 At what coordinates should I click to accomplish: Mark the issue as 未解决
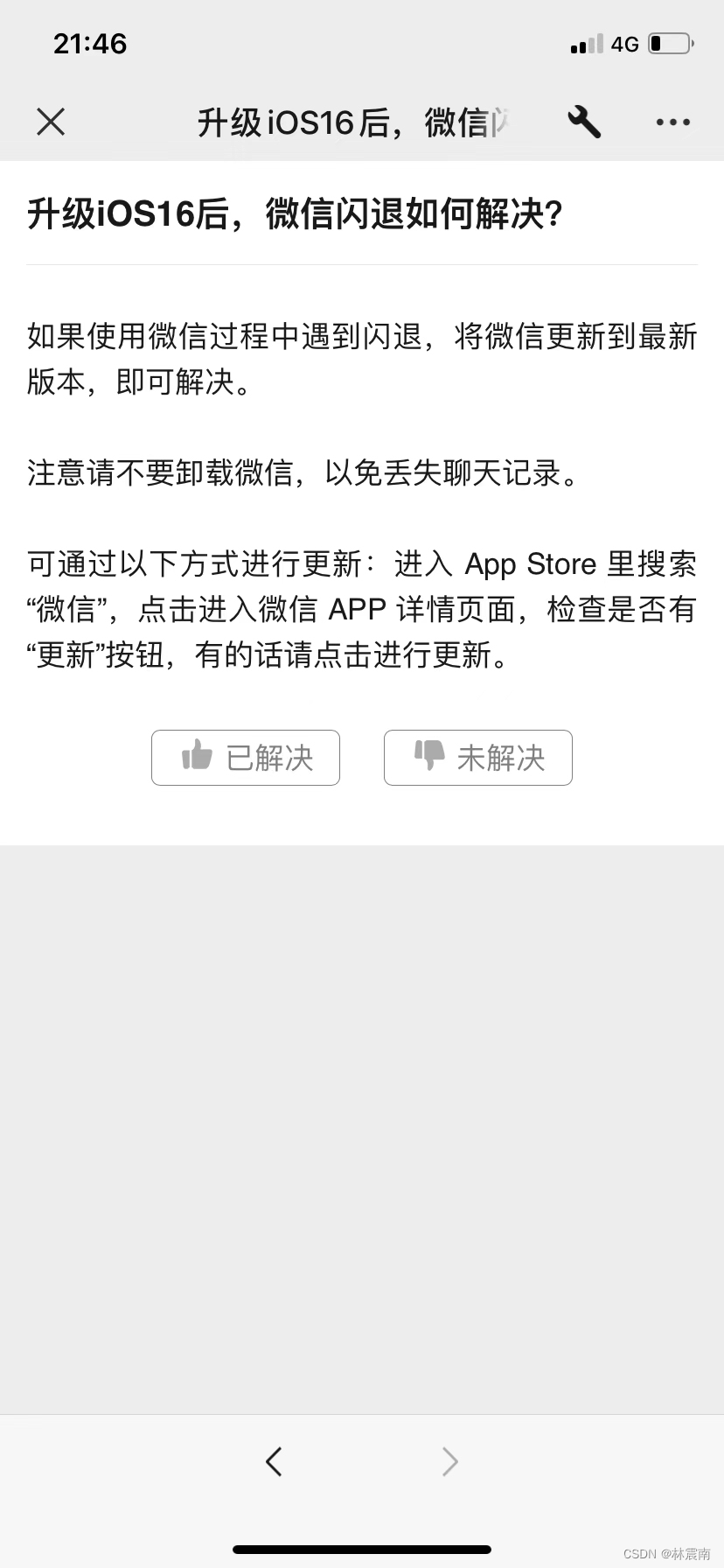(478, 758)
